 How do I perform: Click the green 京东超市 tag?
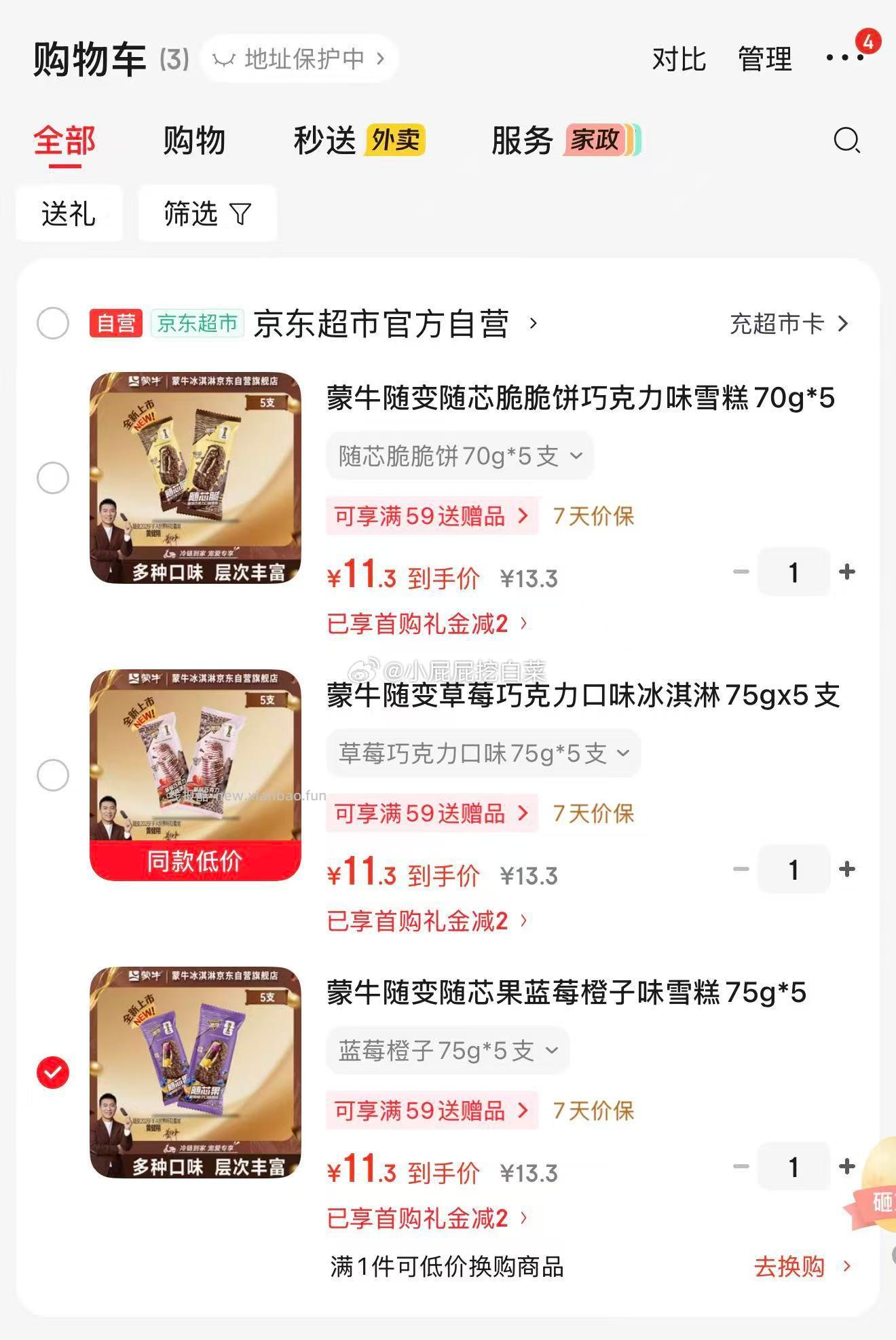point(195,324)
